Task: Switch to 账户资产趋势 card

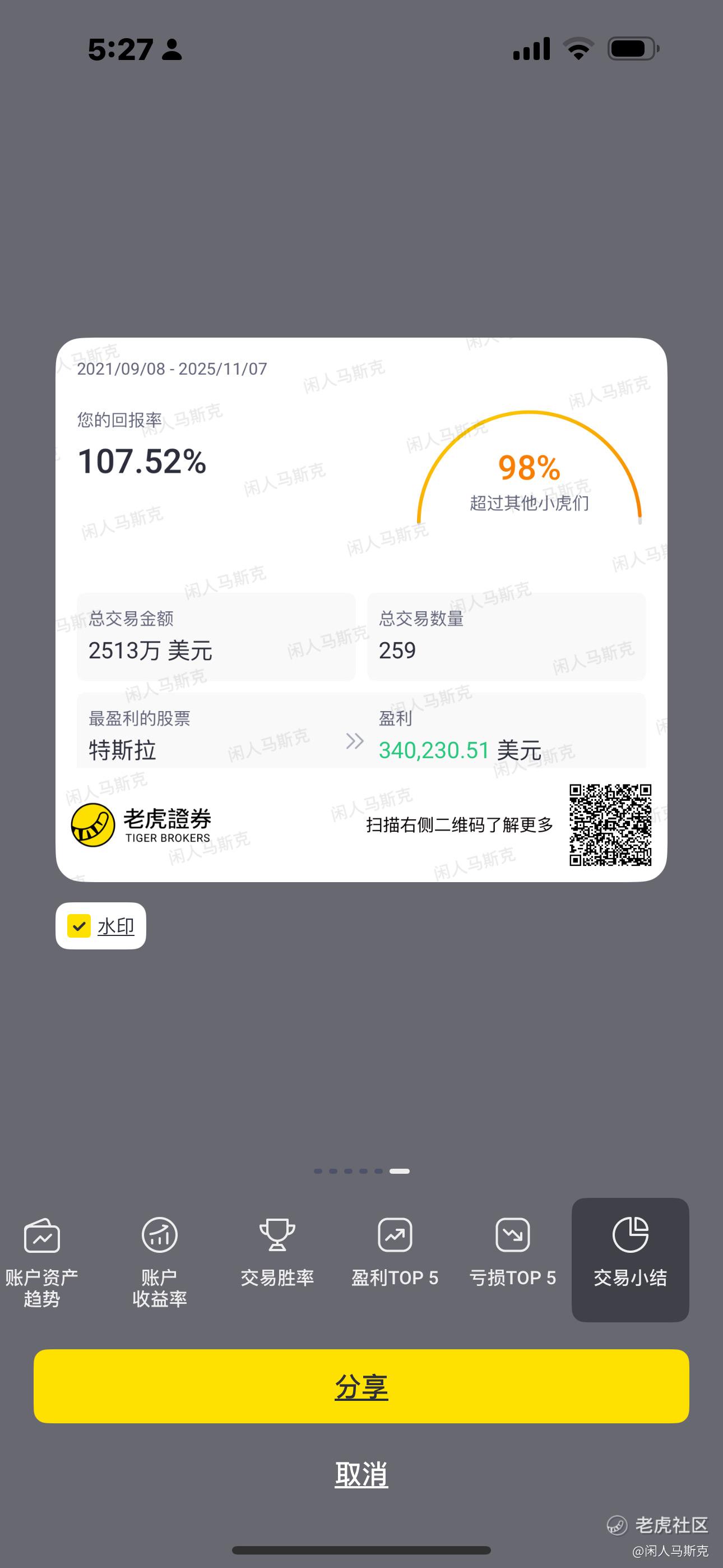Action: (42, 1261)
